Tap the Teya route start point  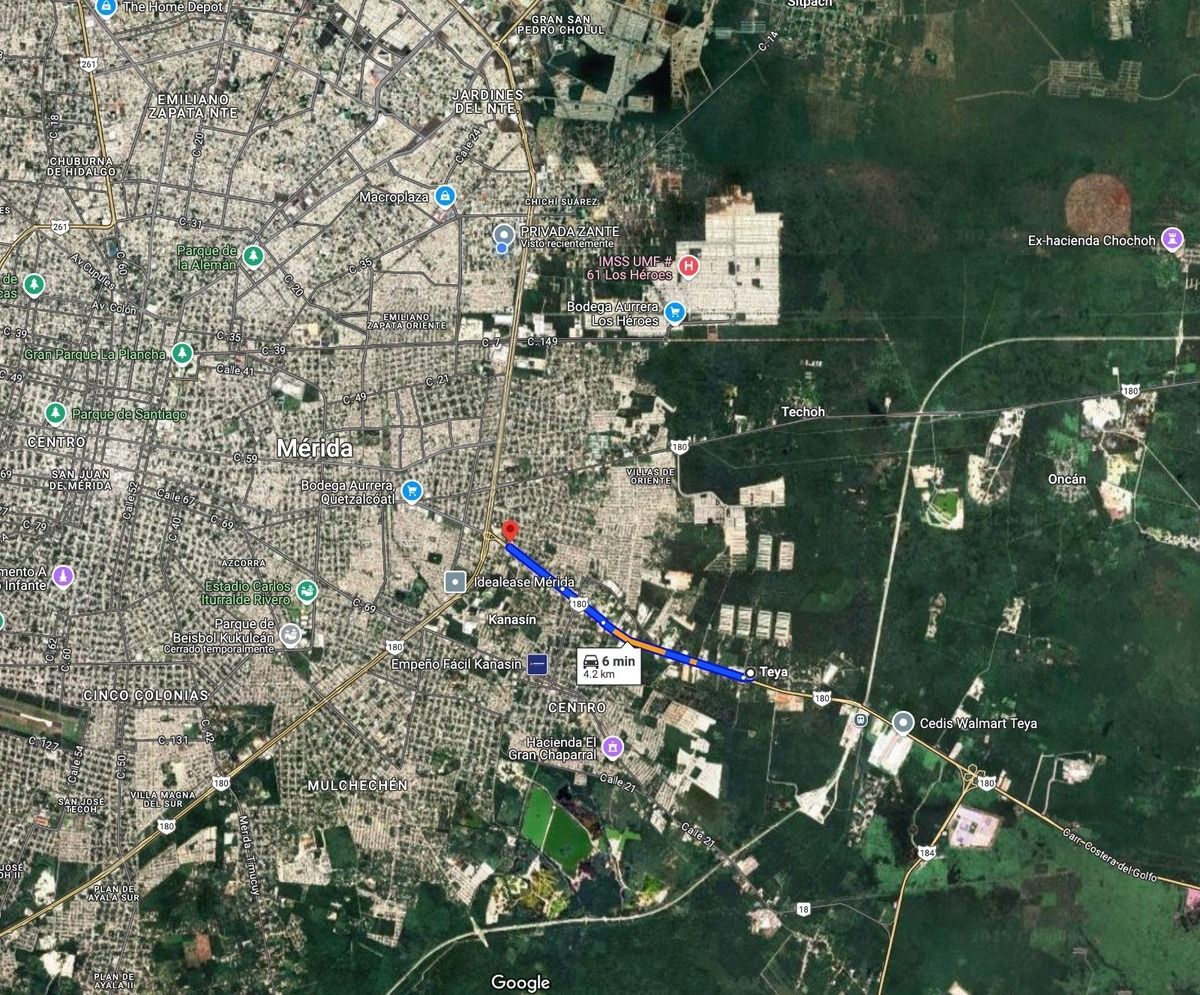pos(750,673)
